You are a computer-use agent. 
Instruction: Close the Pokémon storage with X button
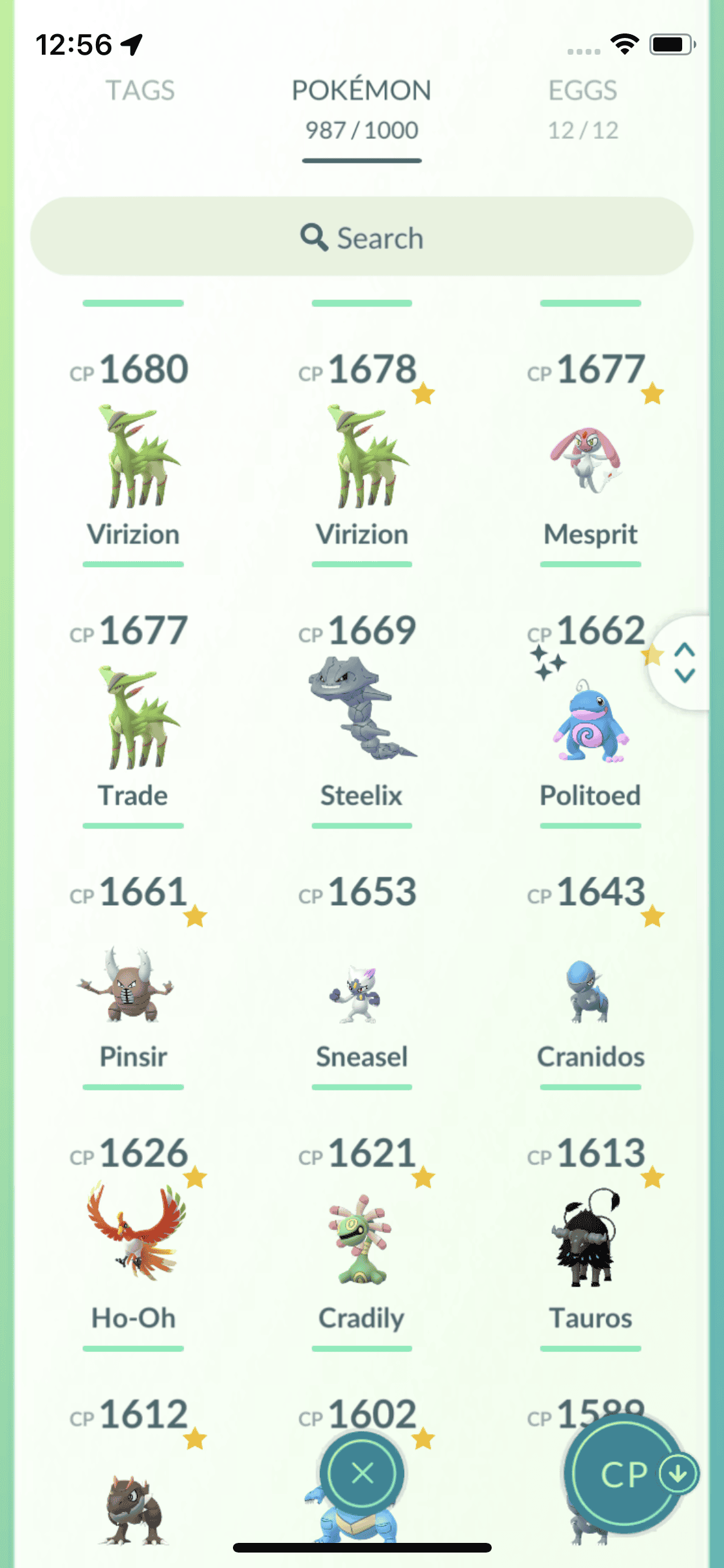pyautogui.click(x=362, y=1473)
